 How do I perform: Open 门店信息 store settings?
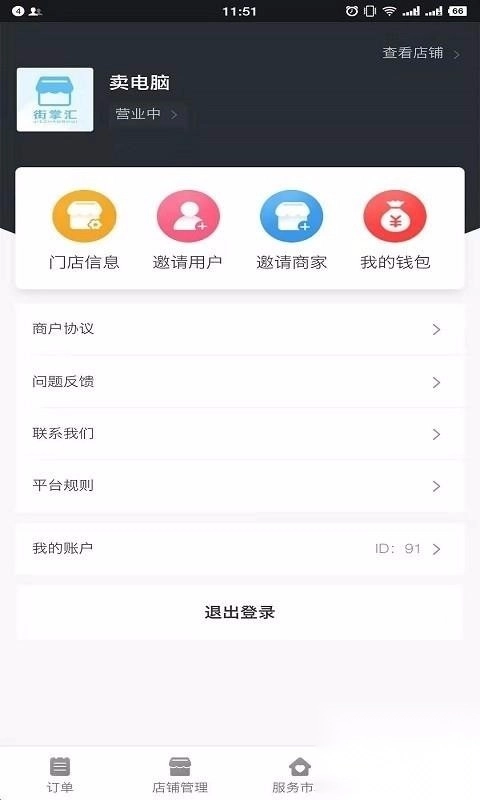pyautogui.click(x=84, y=230)
